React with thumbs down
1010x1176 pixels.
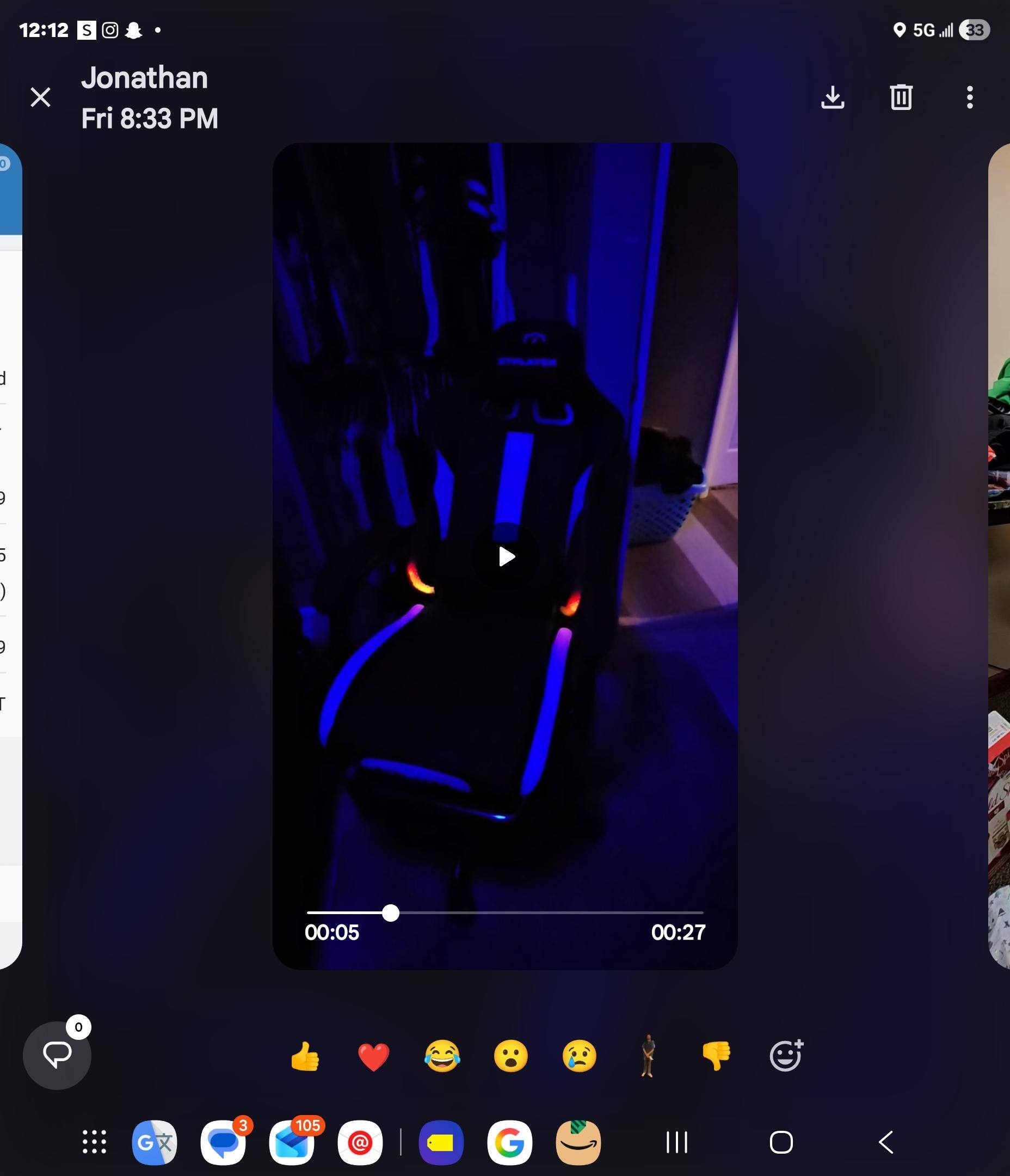(717, 1056)
